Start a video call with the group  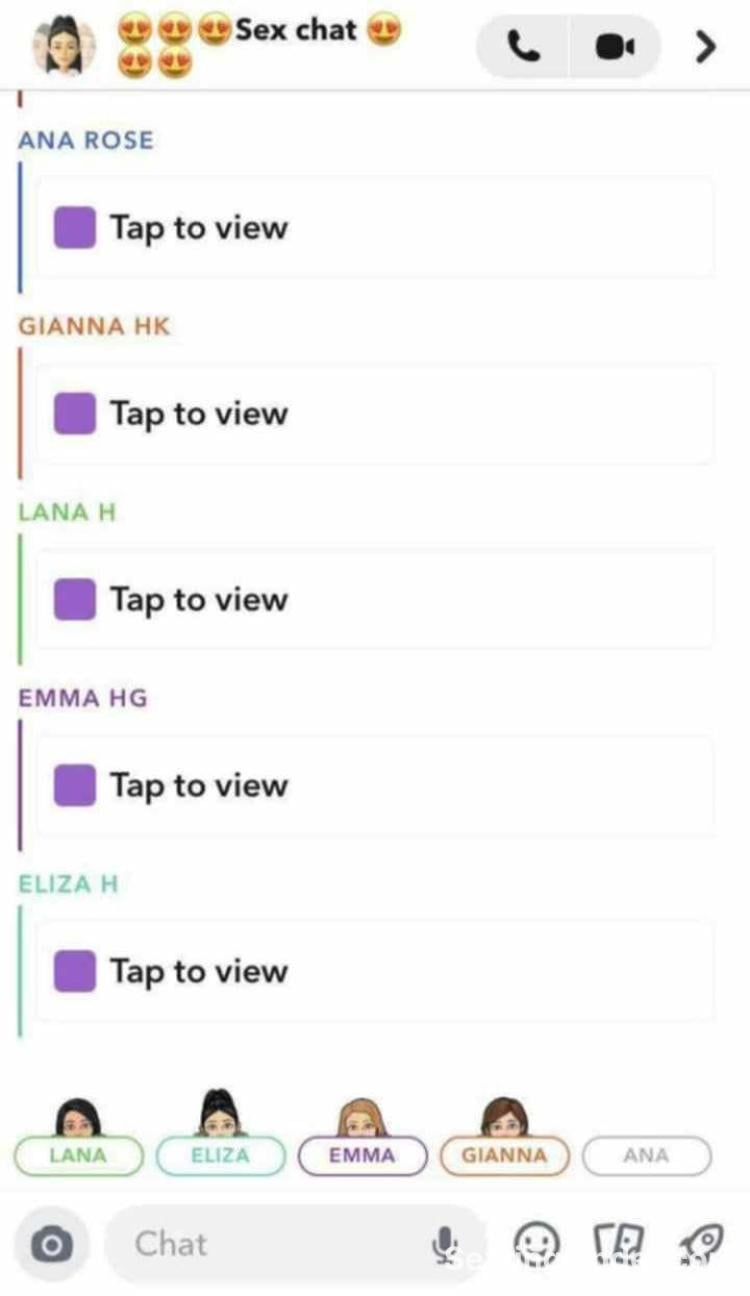point(616,46)
